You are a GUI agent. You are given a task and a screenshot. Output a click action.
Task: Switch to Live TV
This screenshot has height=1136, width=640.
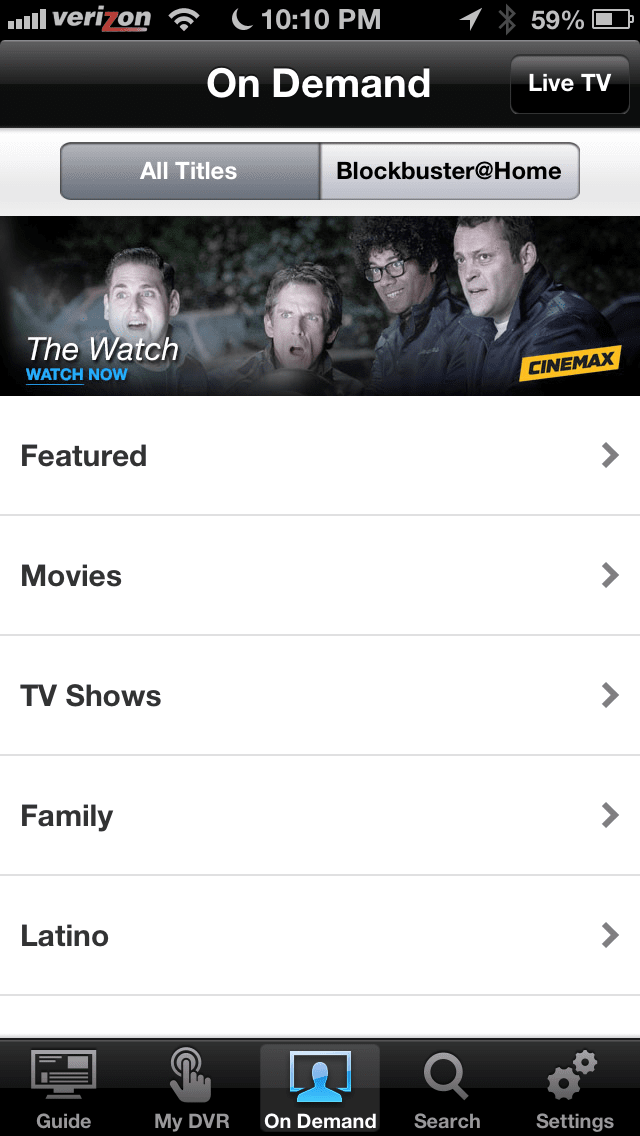click(569, 84)
